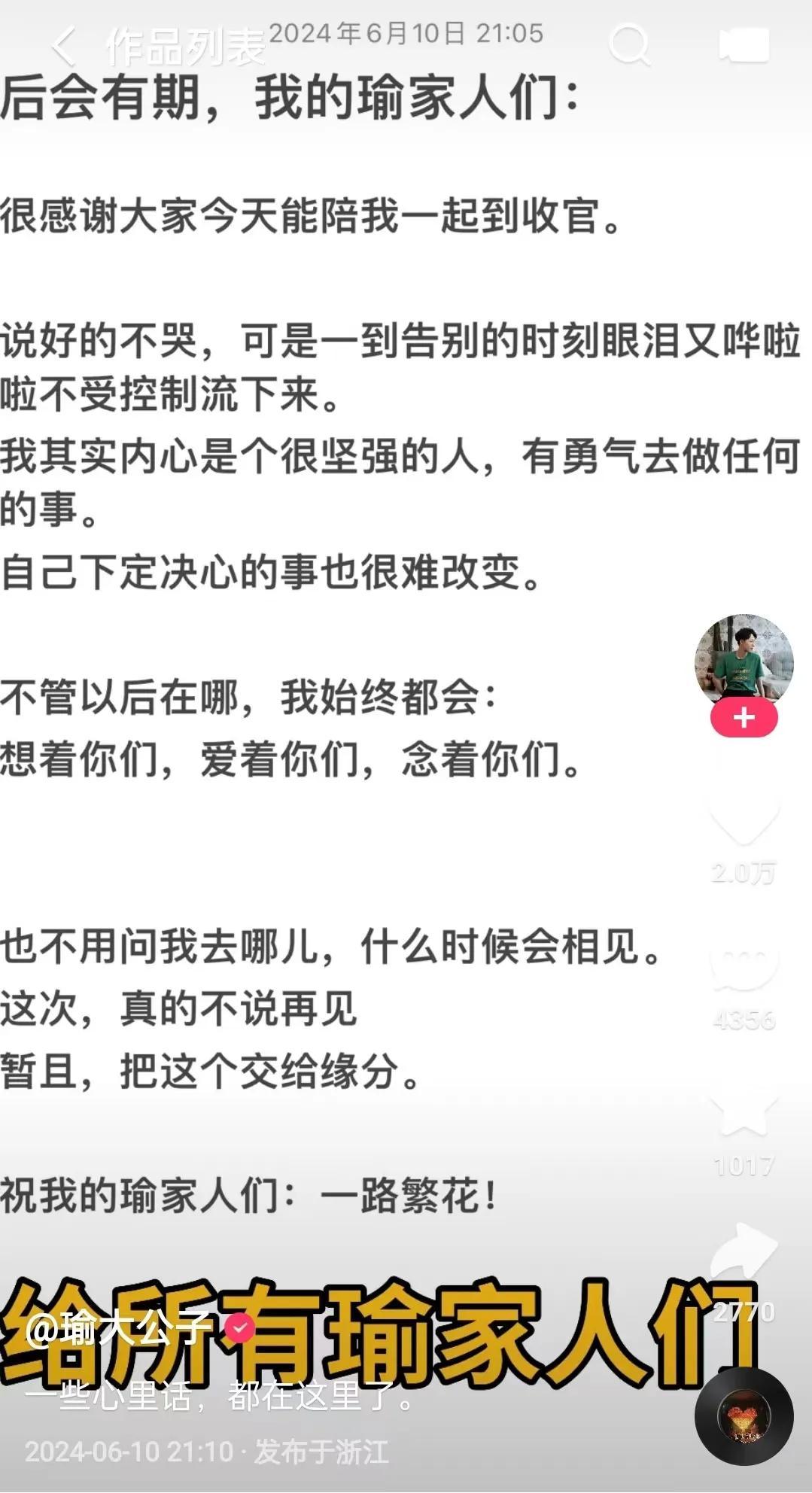This screenshot has height=1493, width=812.
Task: Follow the author with the plus button
Action: [x=744, y=718]
